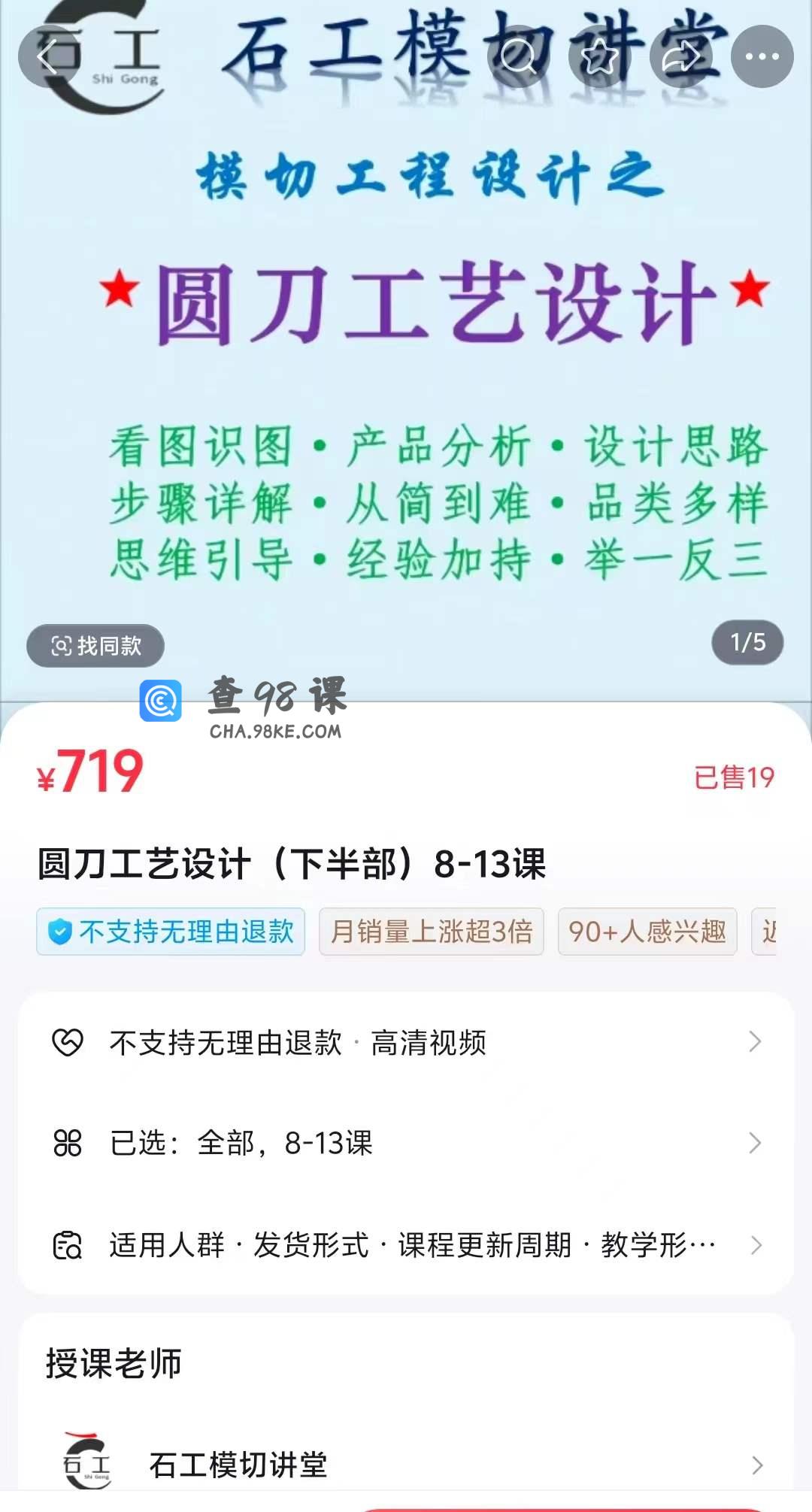The image size is (812, 1512).
Task: Open the teacher page 石工模切讲堂
Action: click(406, 1464)
